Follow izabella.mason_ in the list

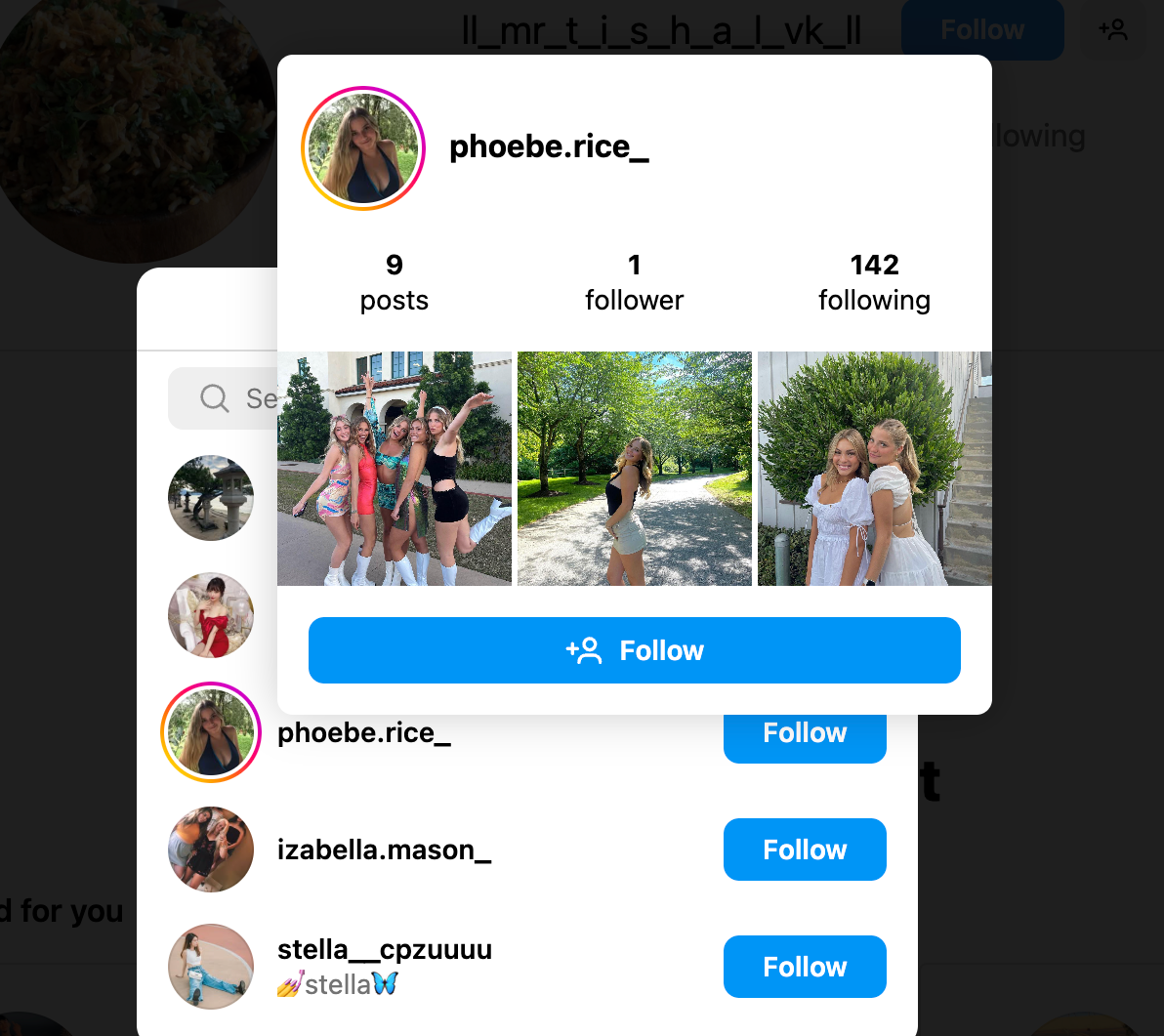click(805, 850)
